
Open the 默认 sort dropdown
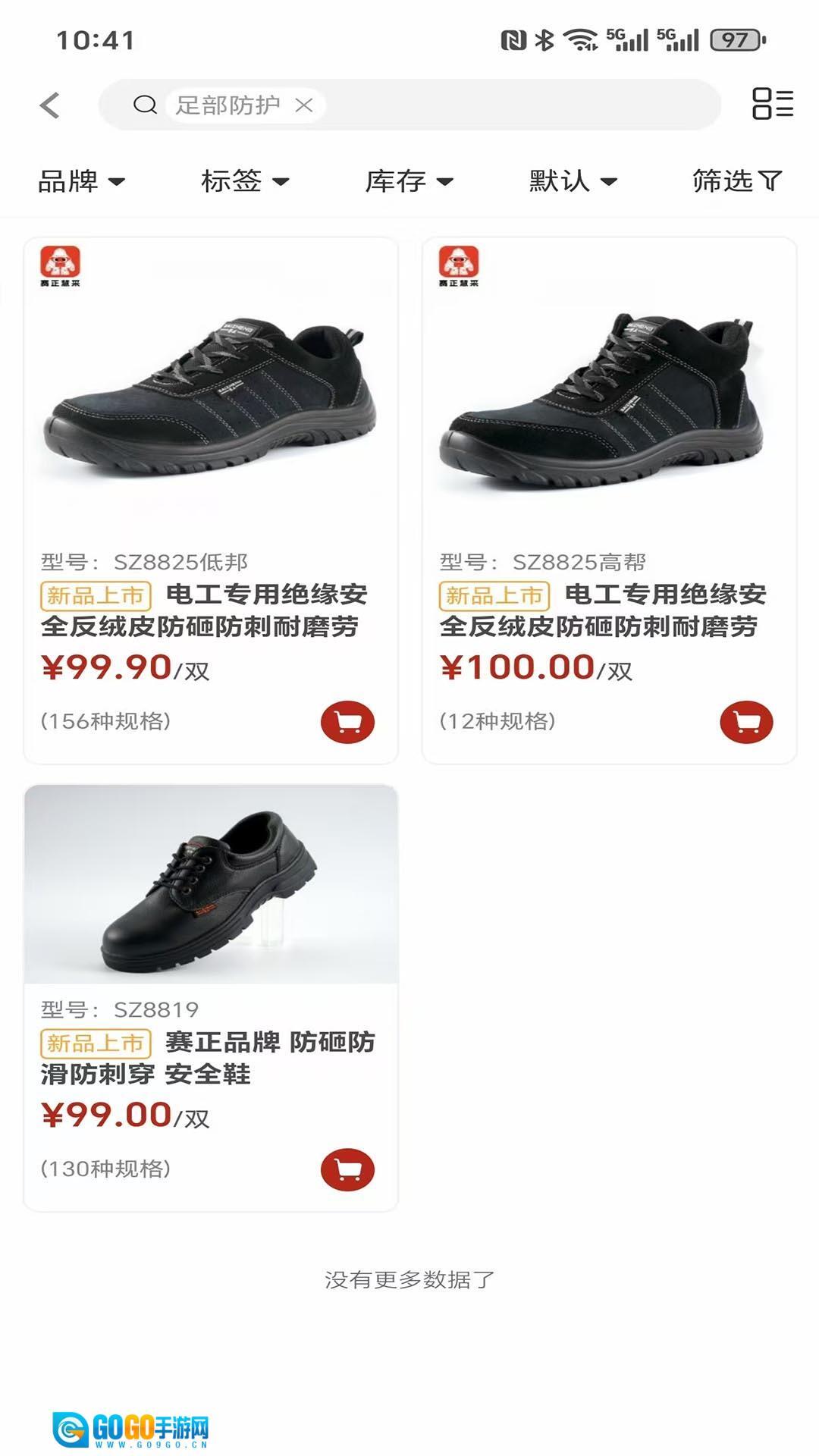(573, 181)
